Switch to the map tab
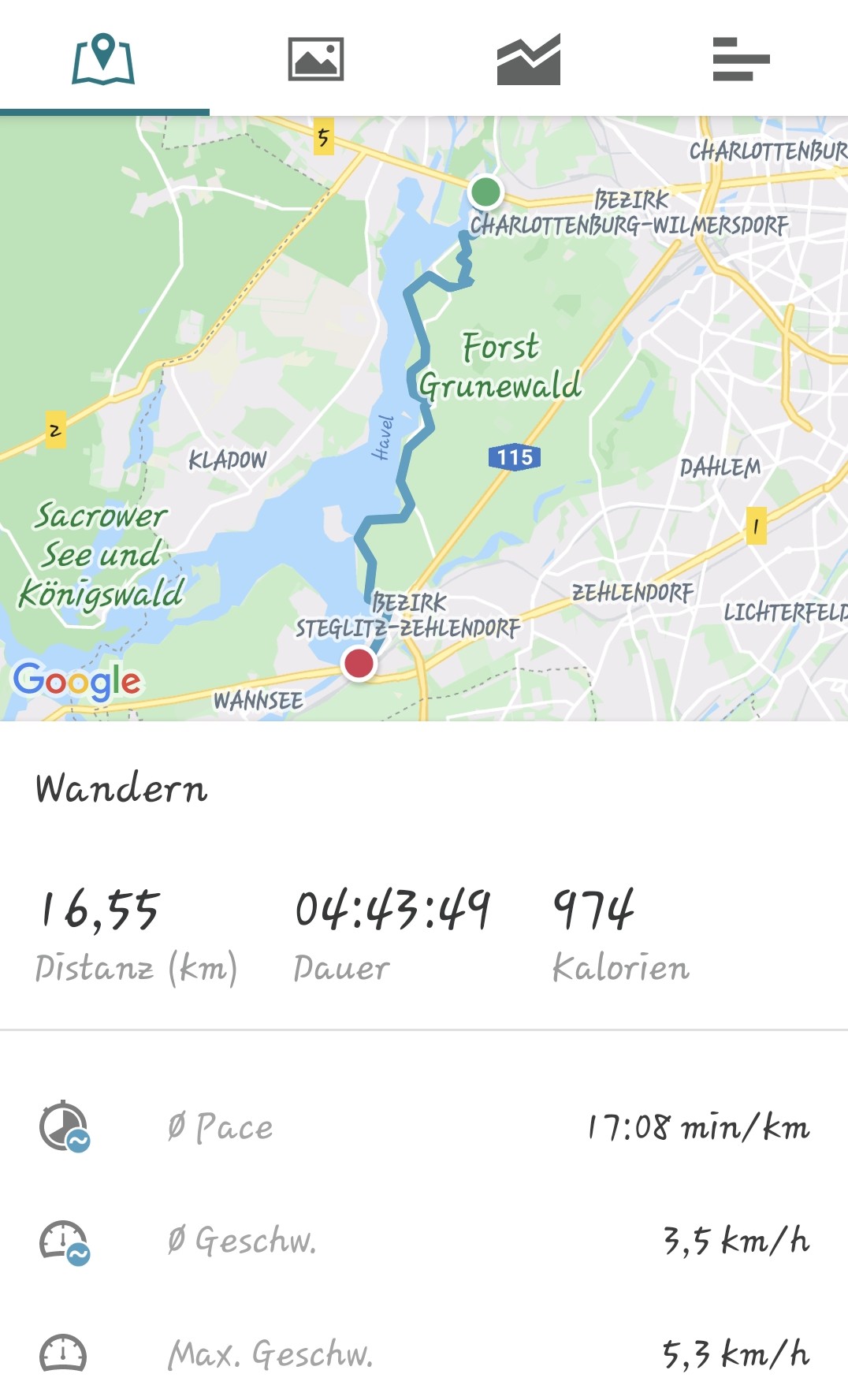 click(103, 59)
